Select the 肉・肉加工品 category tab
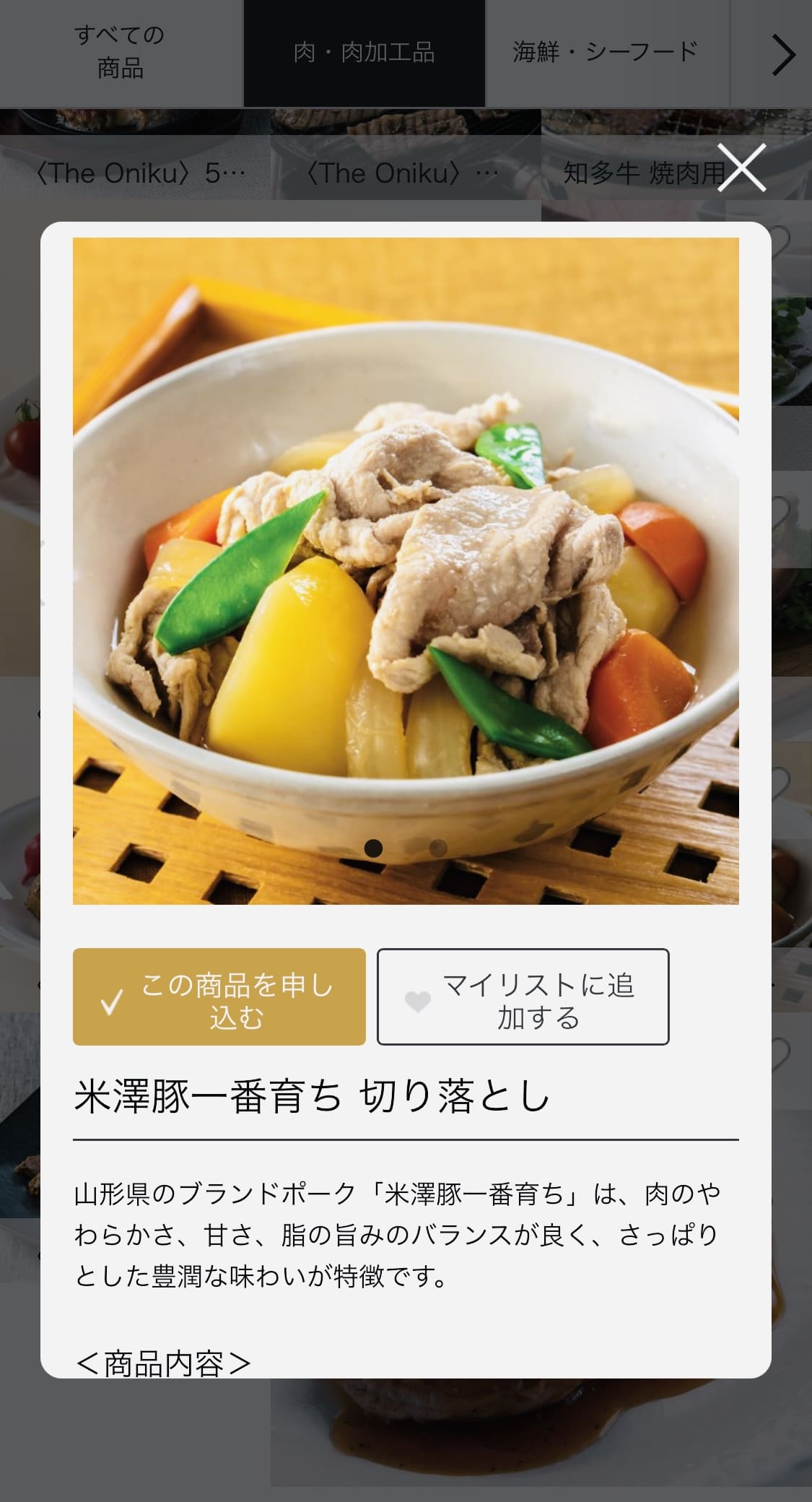The width and height of the screenshot is (812, 1502). [x=364, y=53]
